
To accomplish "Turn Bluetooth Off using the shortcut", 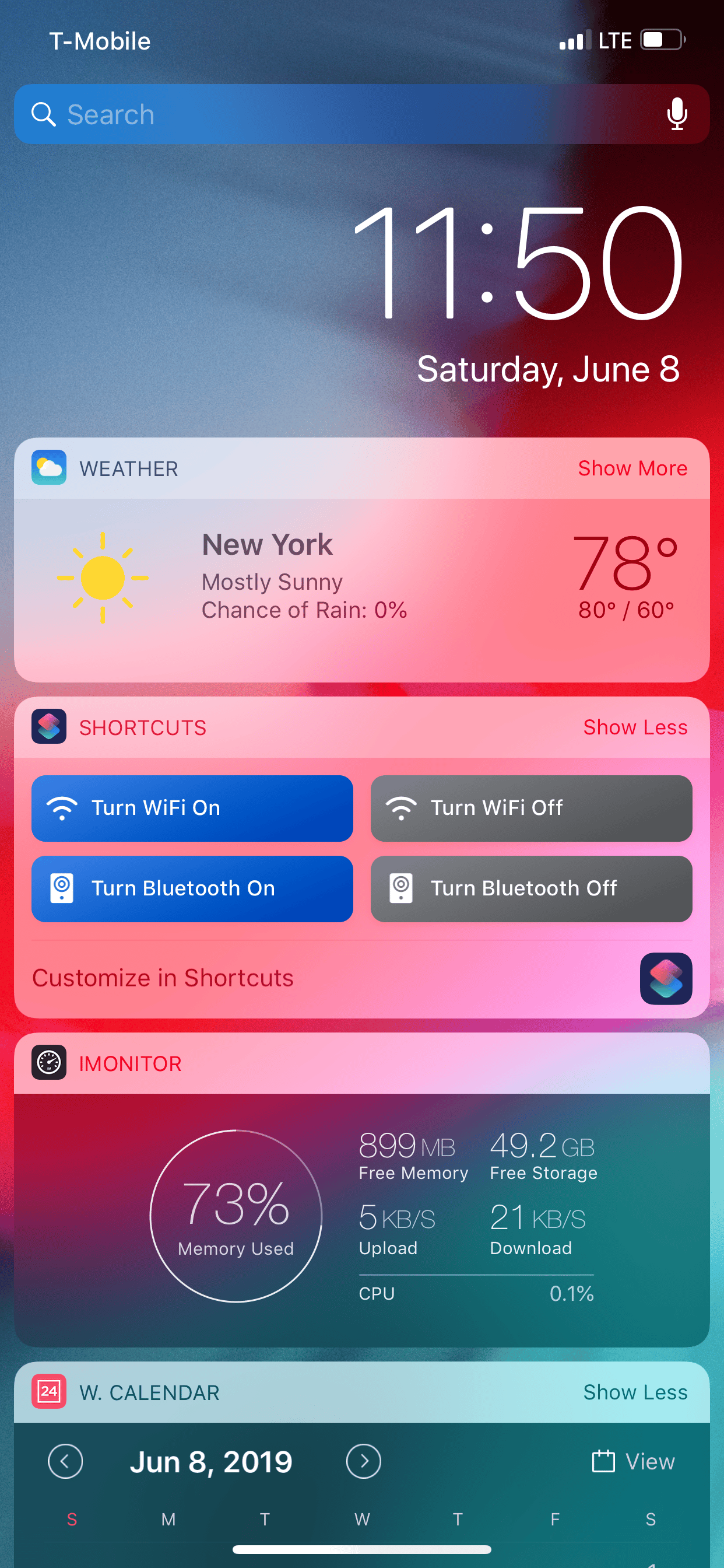I will coord(530,888).
